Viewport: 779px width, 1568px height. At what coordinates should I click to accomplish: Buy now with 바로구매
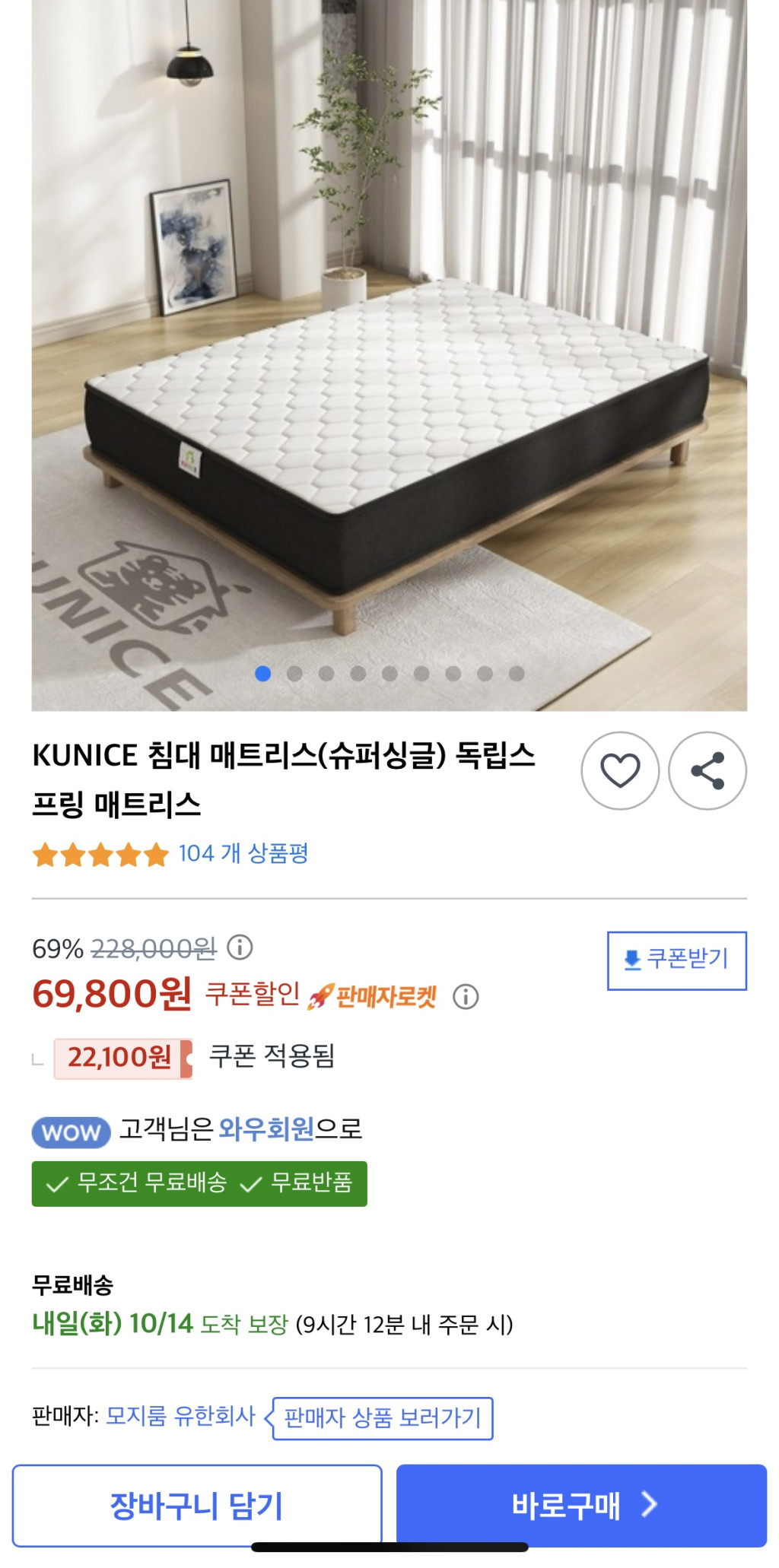tap(581, 1505)
